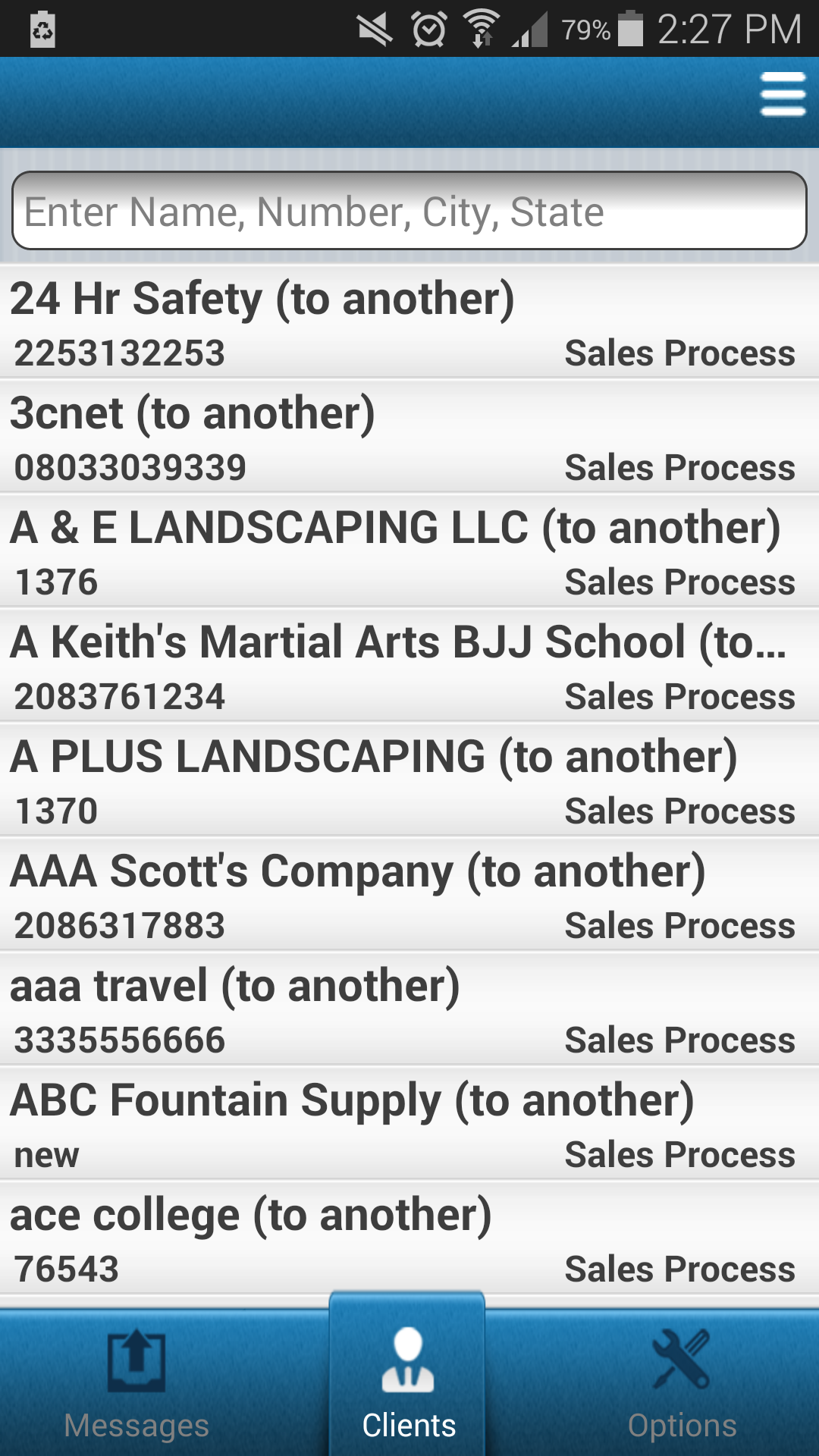Open the 24 Hr Safety client
The width and height of the screenshot is (819, 1456).
[409, 322]
